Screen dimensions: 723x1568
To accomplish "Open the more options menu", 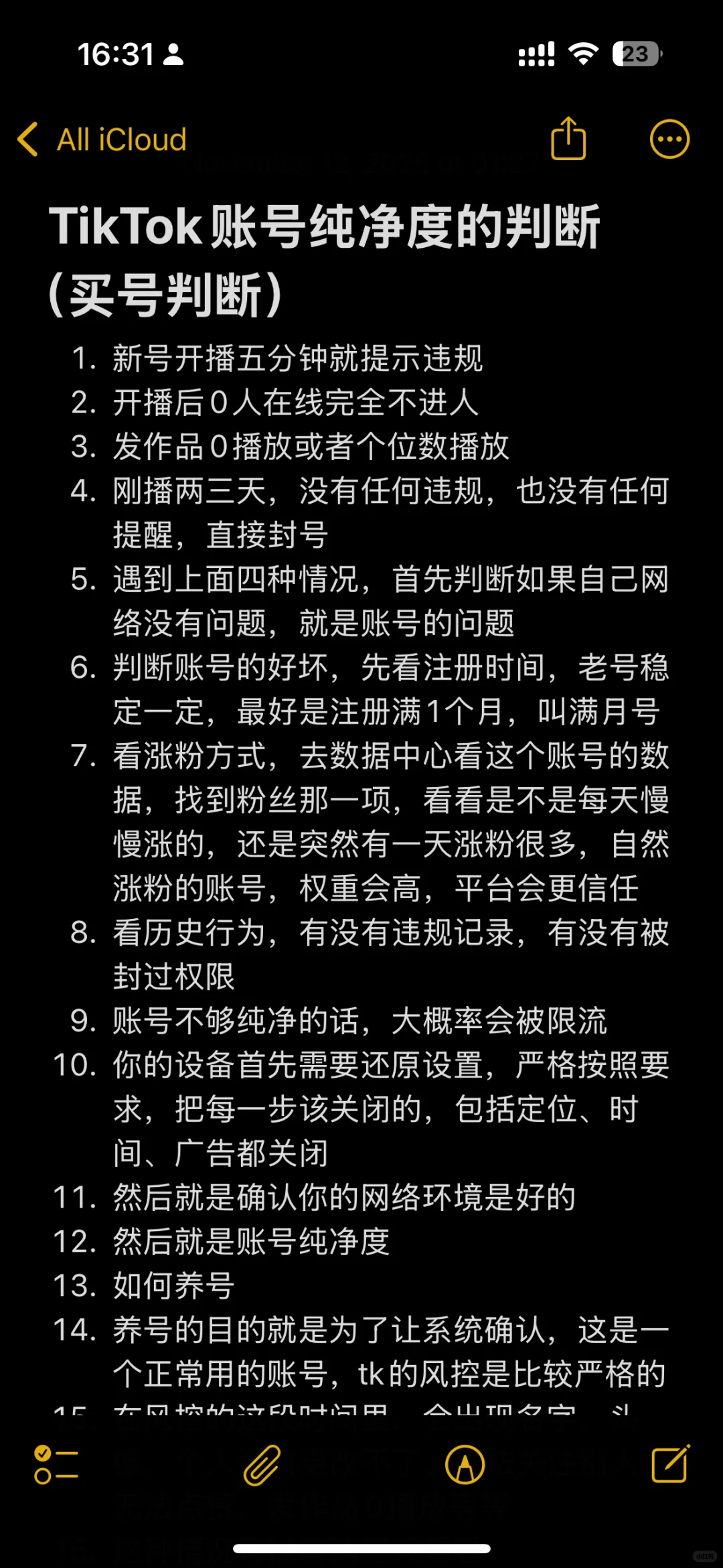I will point(669,139).
